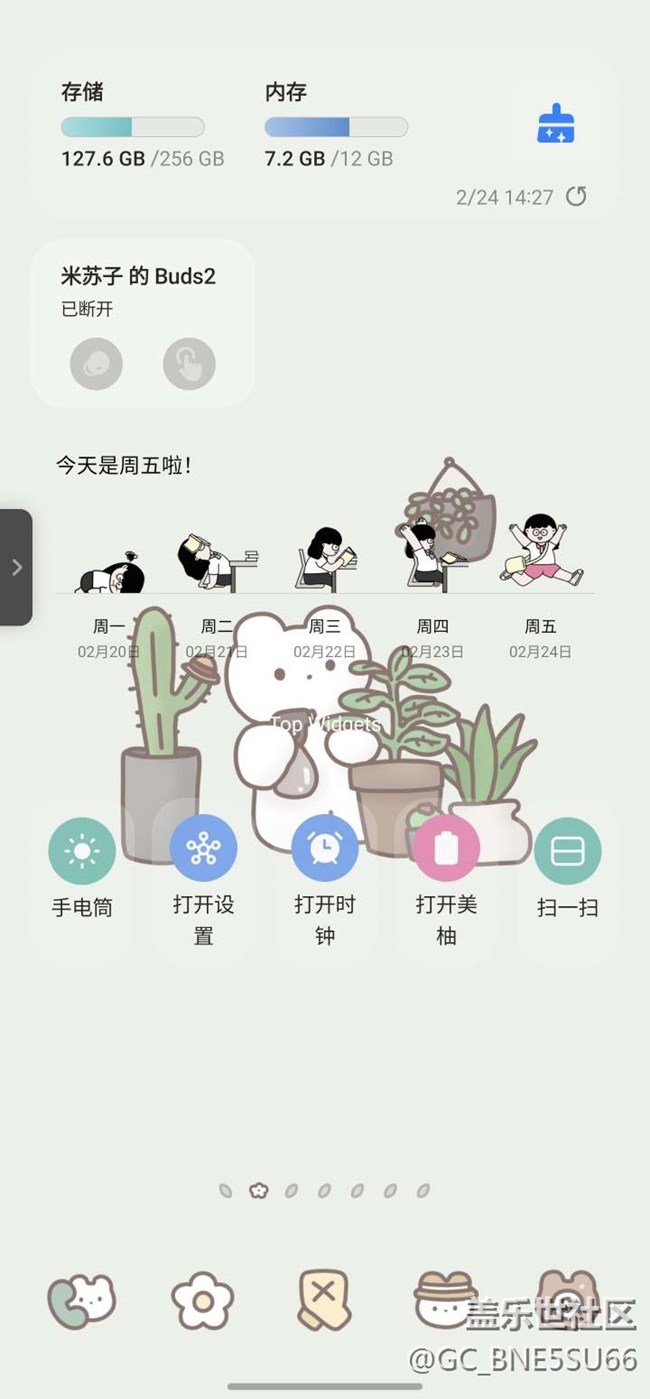Screen dimensions: 650x1399
Task: Open the 米苏子 的 Buds2 widget
Action: (139, 277)
